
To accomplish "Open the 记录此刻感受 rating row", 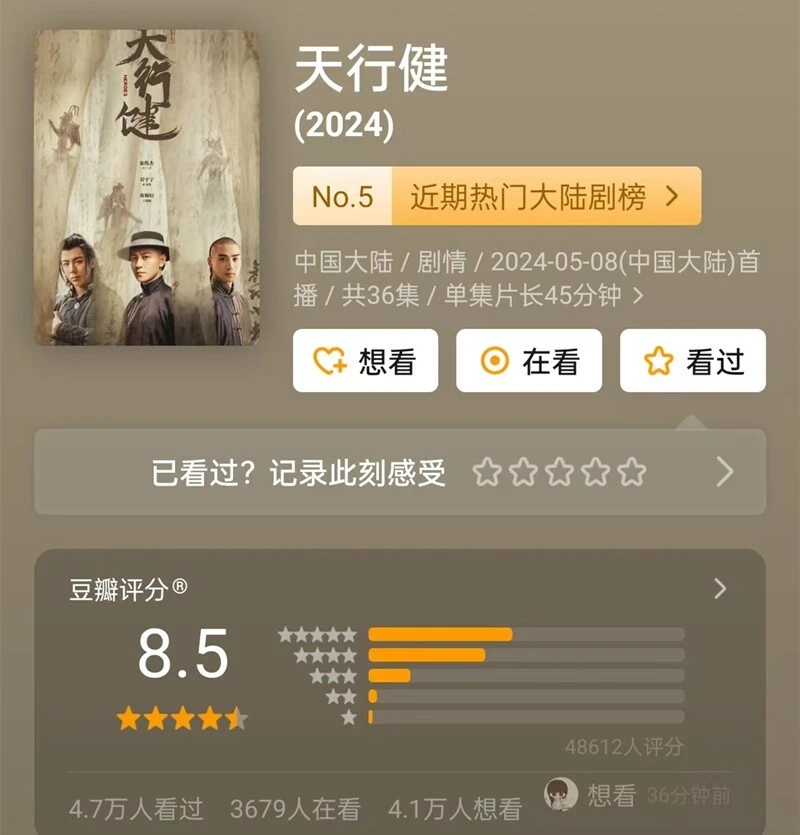I will coord(400,472).
